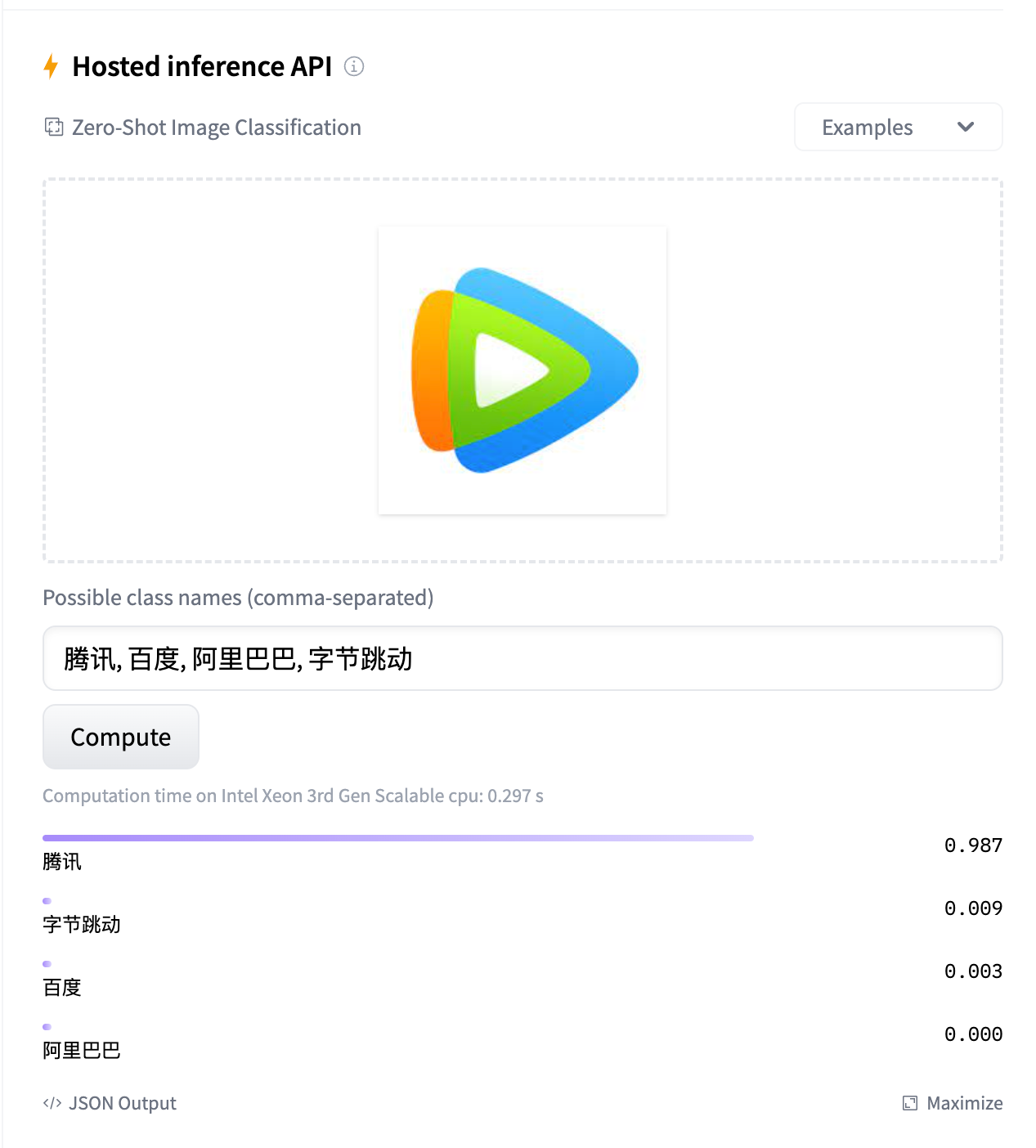Expand the Examples dropdown

[x=898, y=128]
